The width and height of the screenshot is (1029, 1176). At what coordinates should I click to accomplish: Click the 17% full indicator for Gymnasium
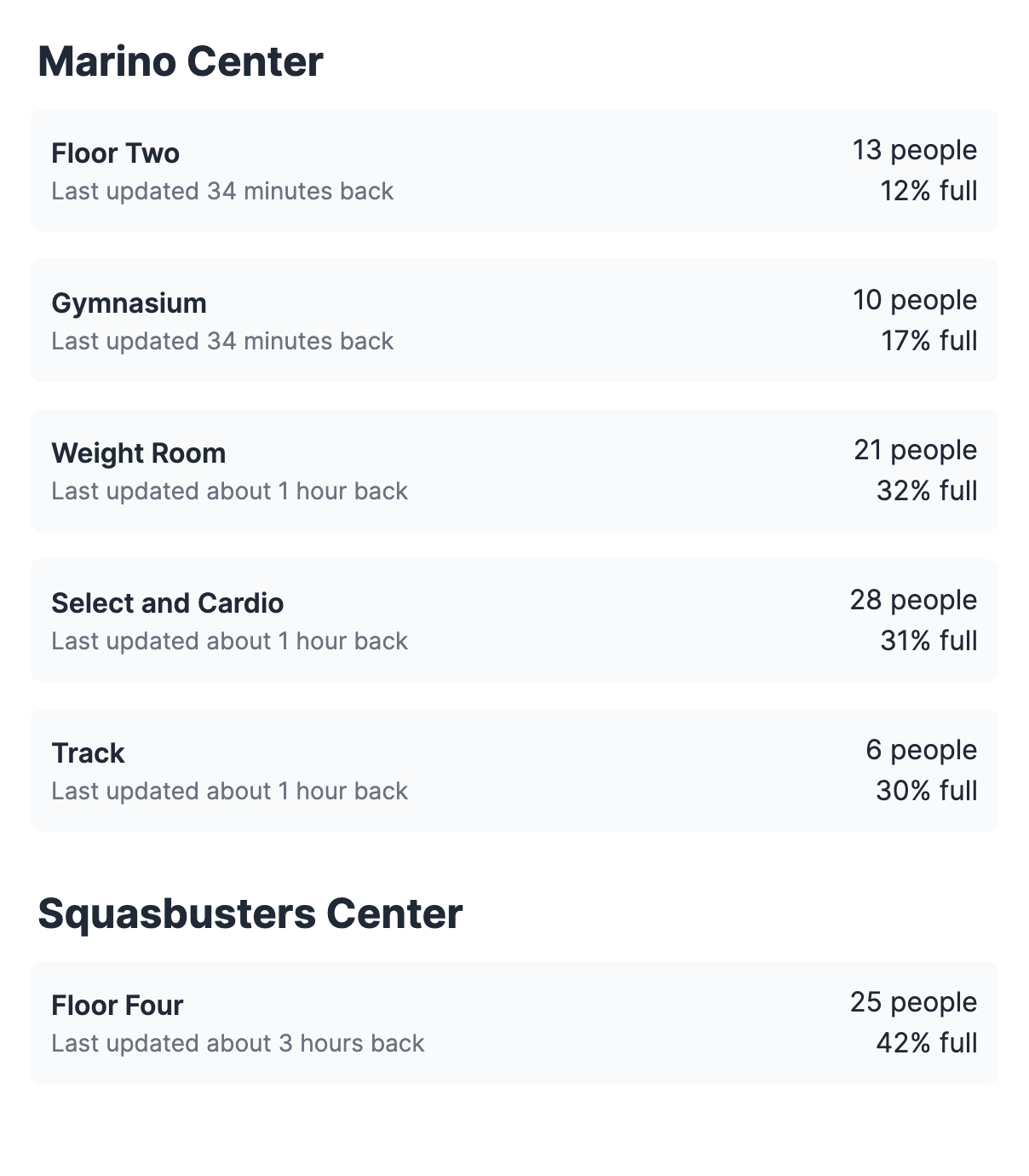coord(929,340)
